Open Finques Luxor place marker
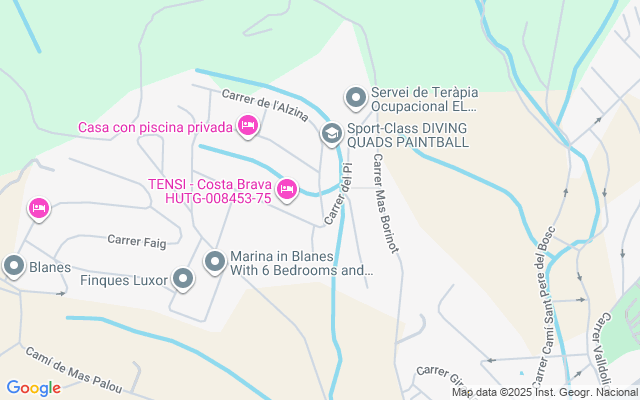The image size is (640, 400). click(183, 280)
